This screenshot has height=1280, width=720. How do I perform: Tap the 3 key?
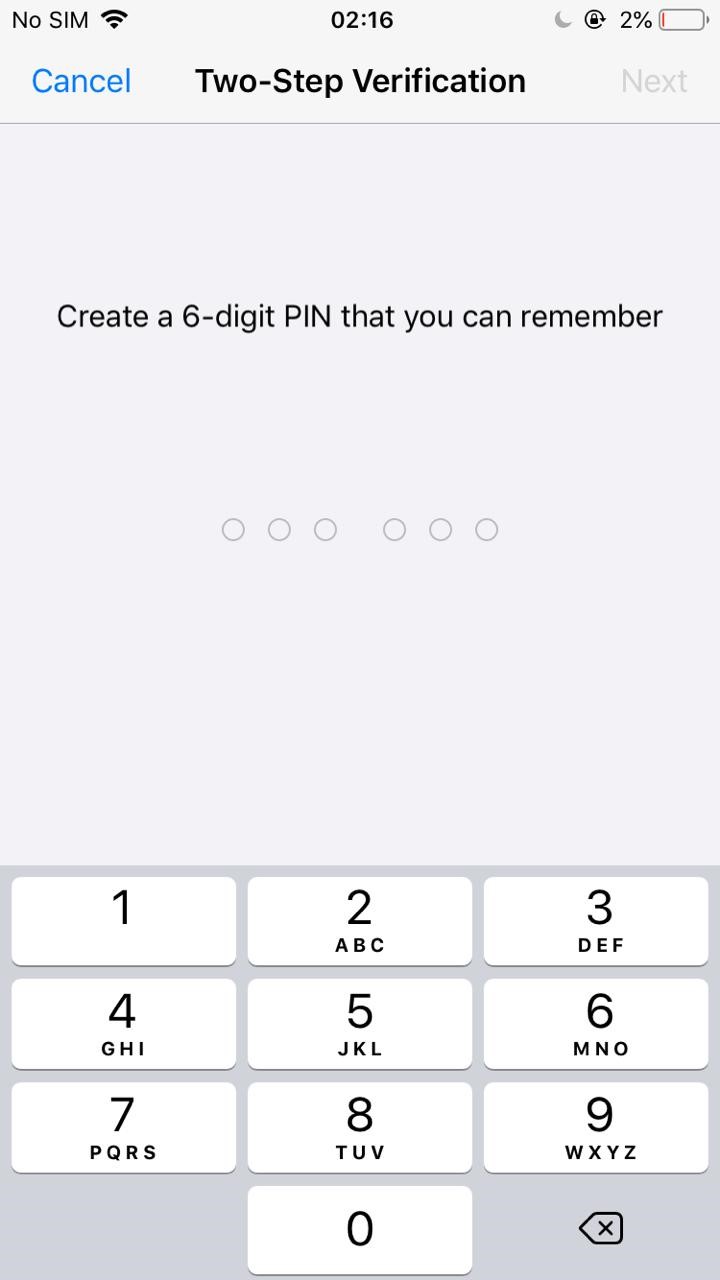coord(597,920)
